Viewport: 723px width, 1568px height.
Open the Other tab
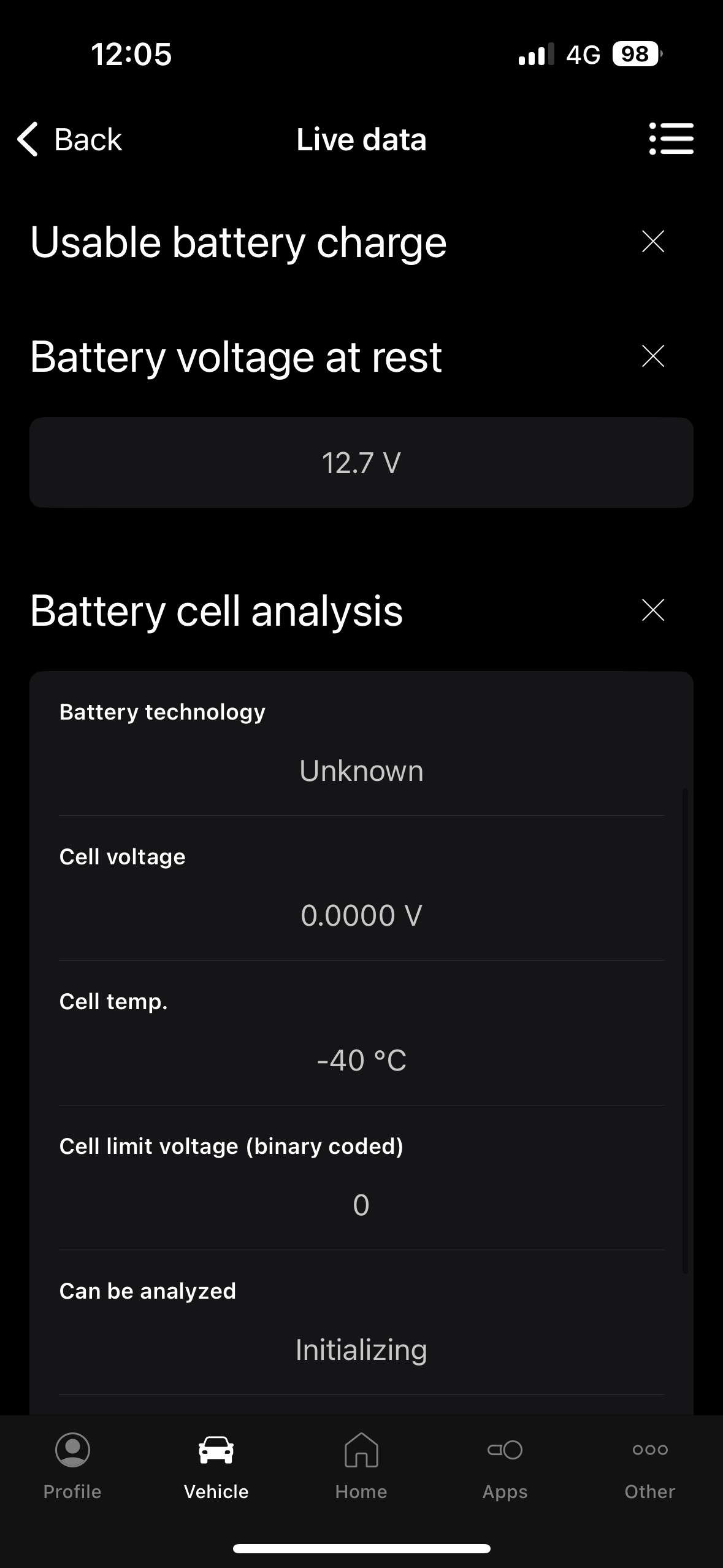click(x=649, y=1466)
